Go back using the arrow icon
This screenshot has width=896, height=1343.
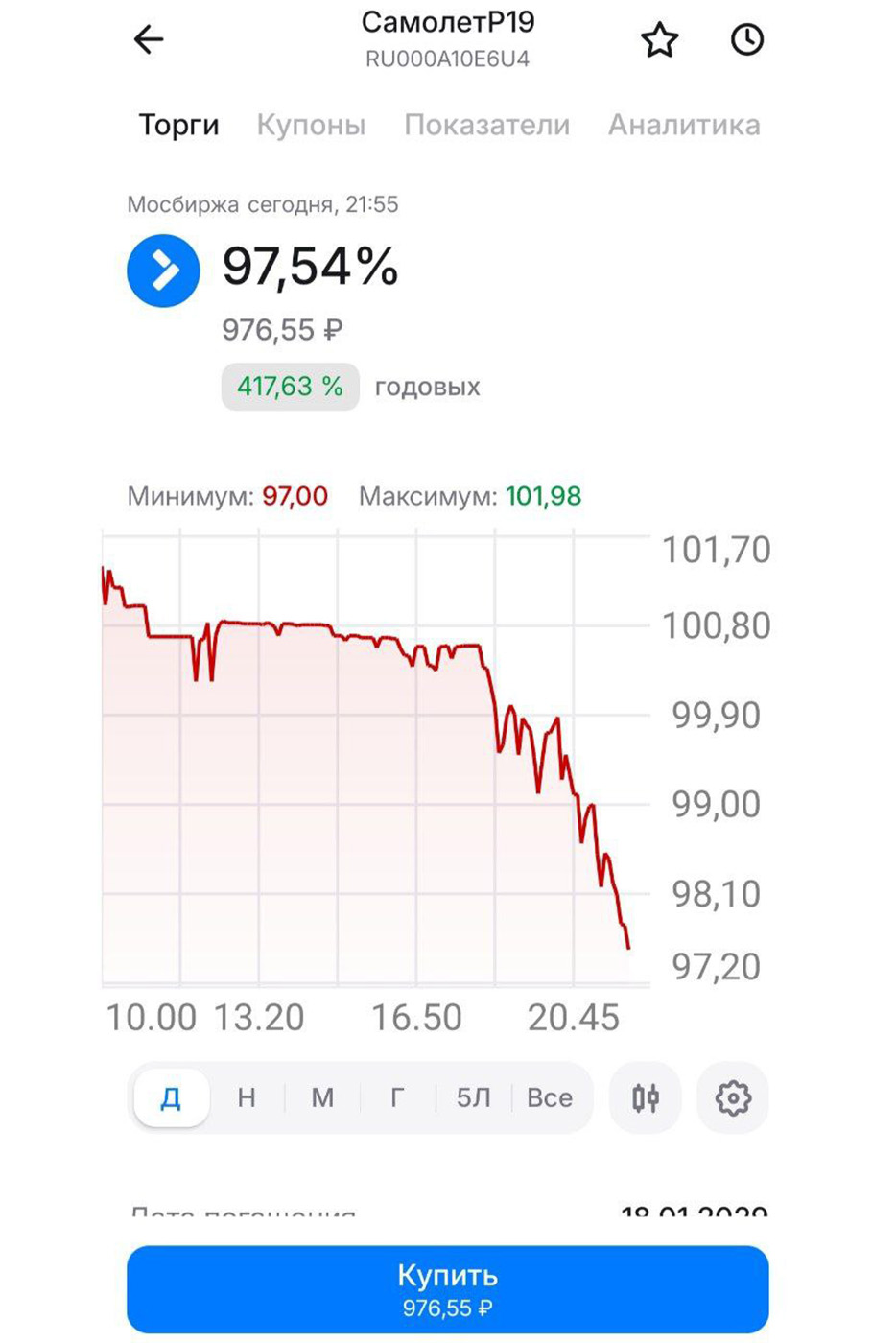click(x=149, y=39)
